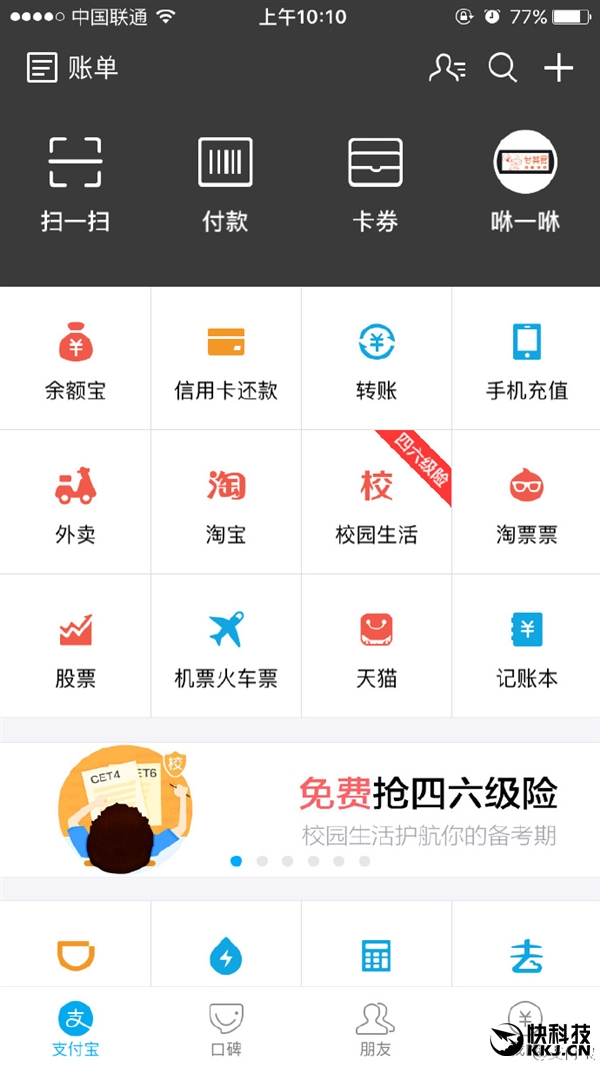
Task: Open 转账 transfer
Action: click(376, 360)
